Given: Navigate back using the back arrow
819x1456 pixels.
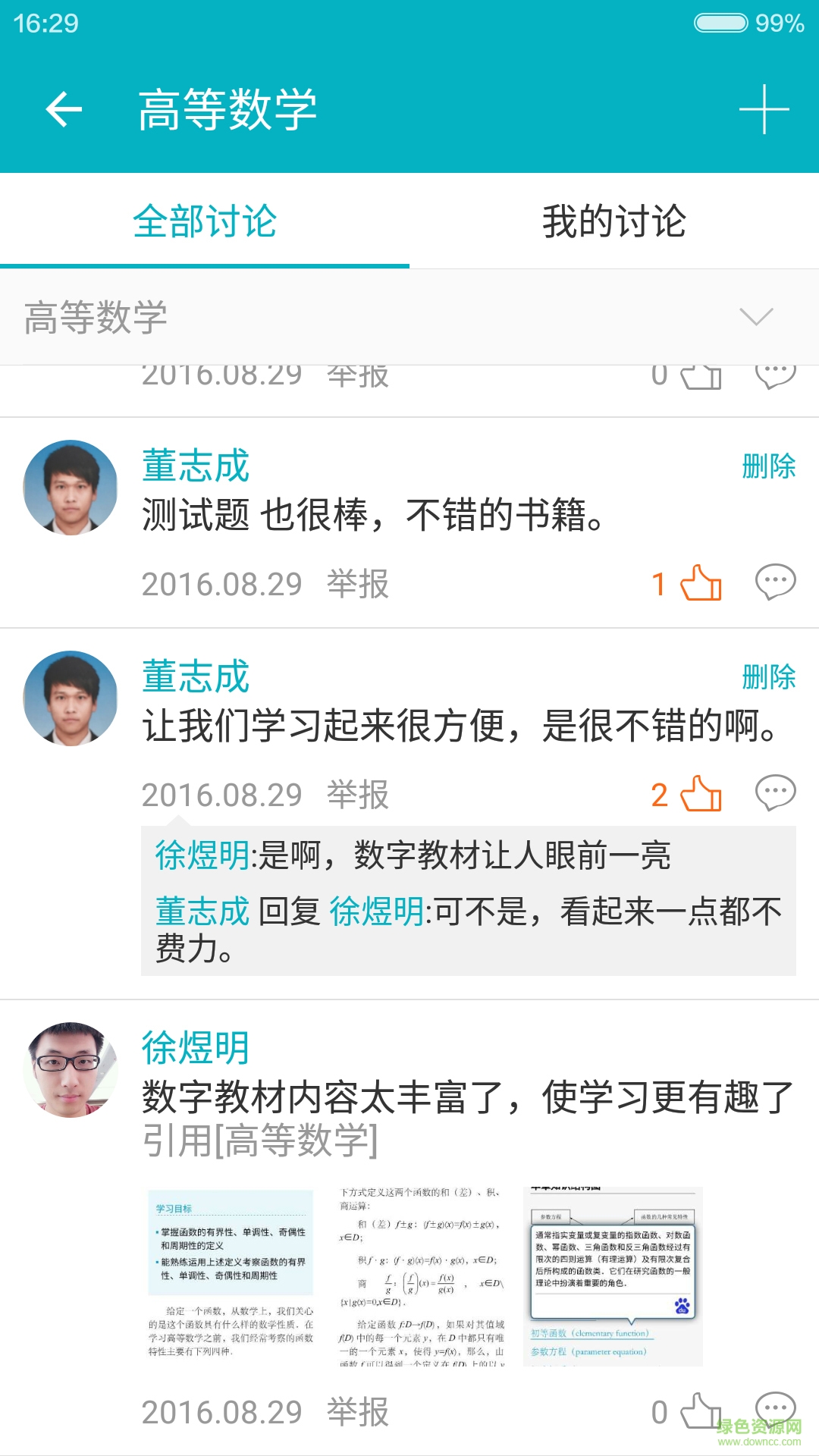Looking at the screenshot, I should click(x=64, y=110).
